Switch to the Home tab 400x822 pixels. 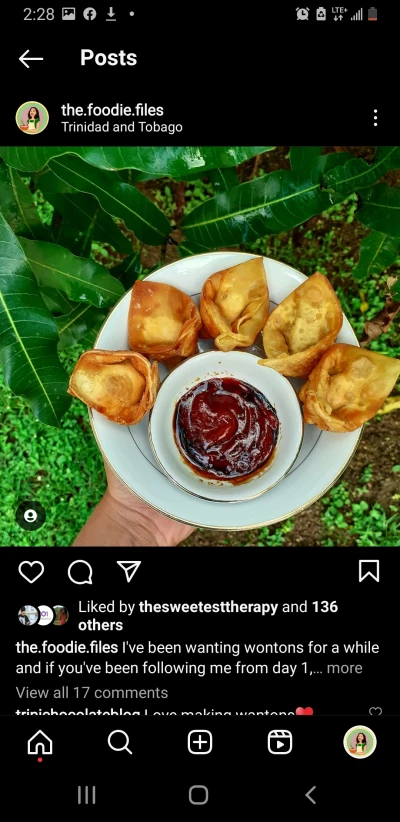coord(40,743)
